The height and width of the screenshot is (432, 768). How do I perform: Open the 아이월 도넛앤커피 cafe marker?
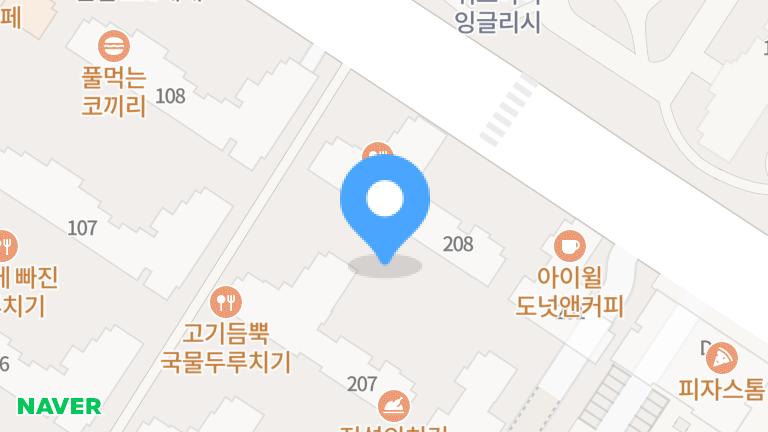569,245
